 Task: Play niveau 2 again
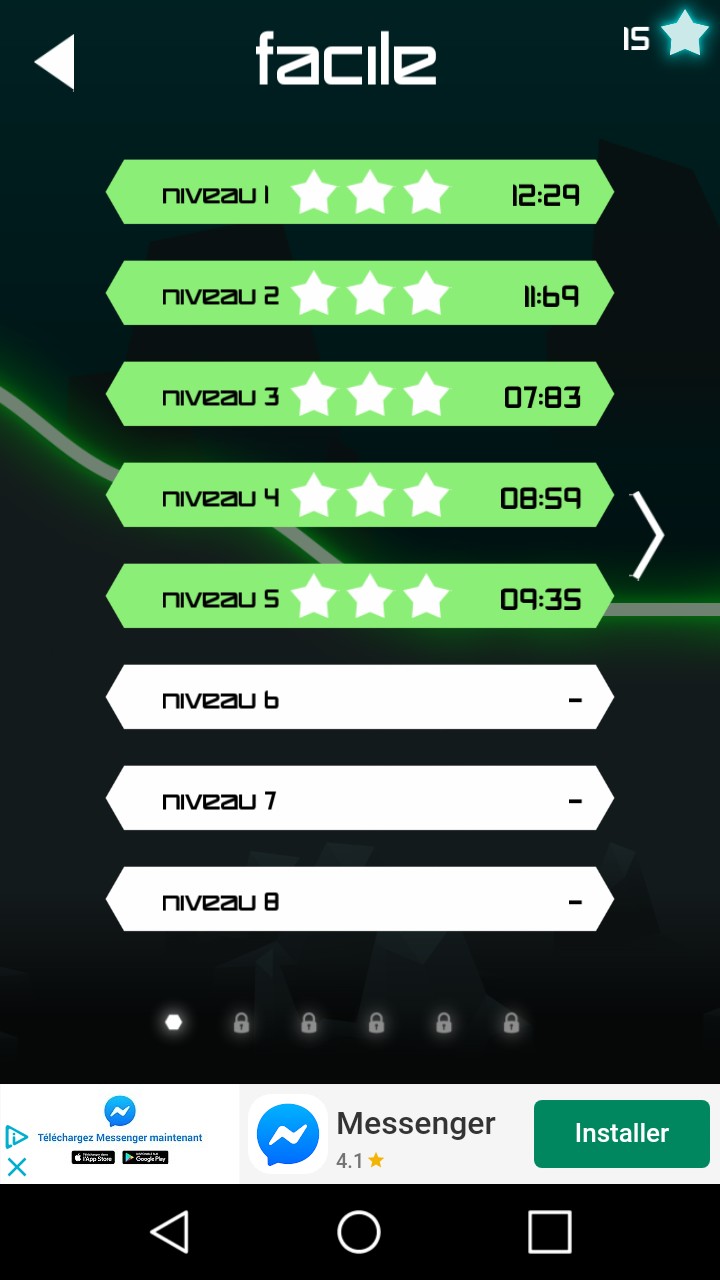pos(360,293)
